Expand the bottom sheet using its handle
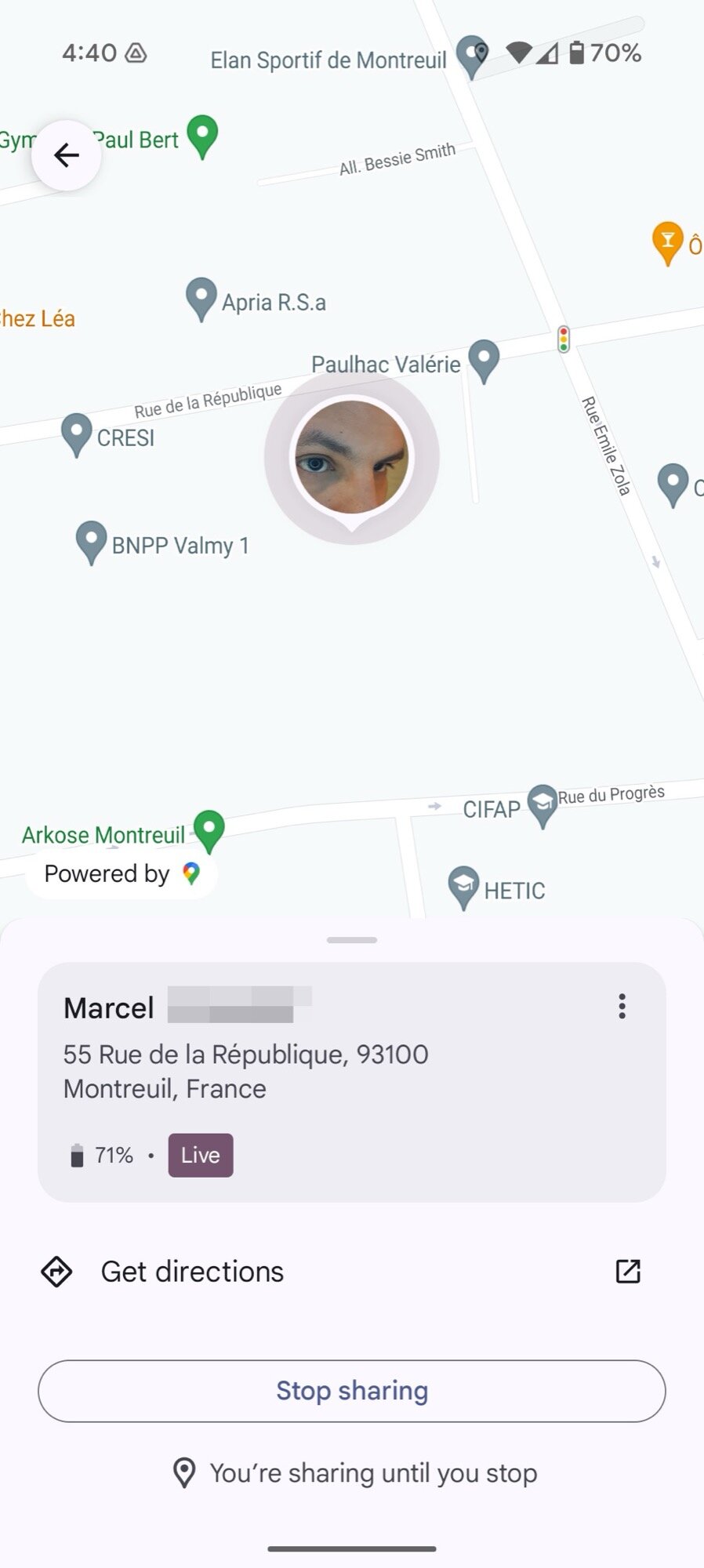Image resolution: width=704 pixels, height=1568 pixels. [352, 939]
